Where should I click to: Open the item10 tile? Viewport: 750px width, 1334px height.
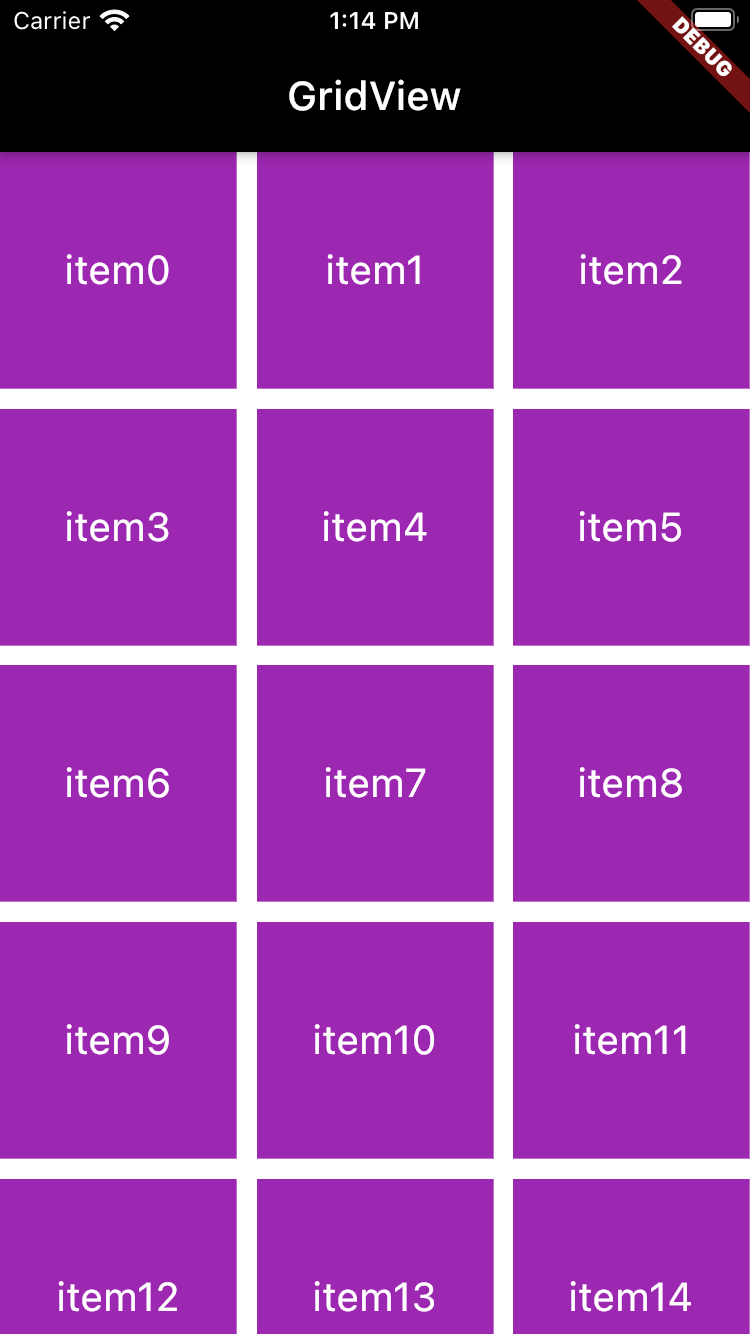[375, 1040]
